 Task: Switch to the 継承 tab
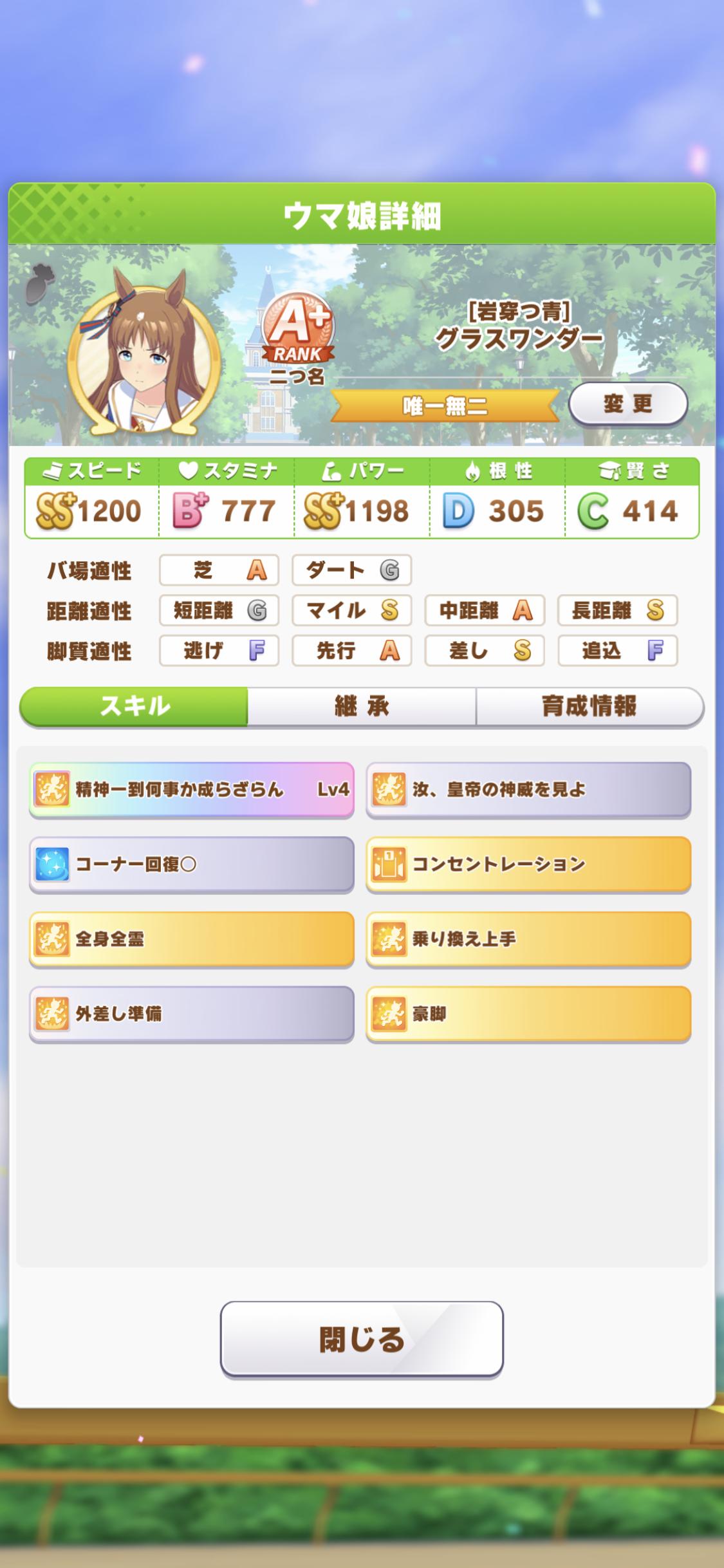362,707
